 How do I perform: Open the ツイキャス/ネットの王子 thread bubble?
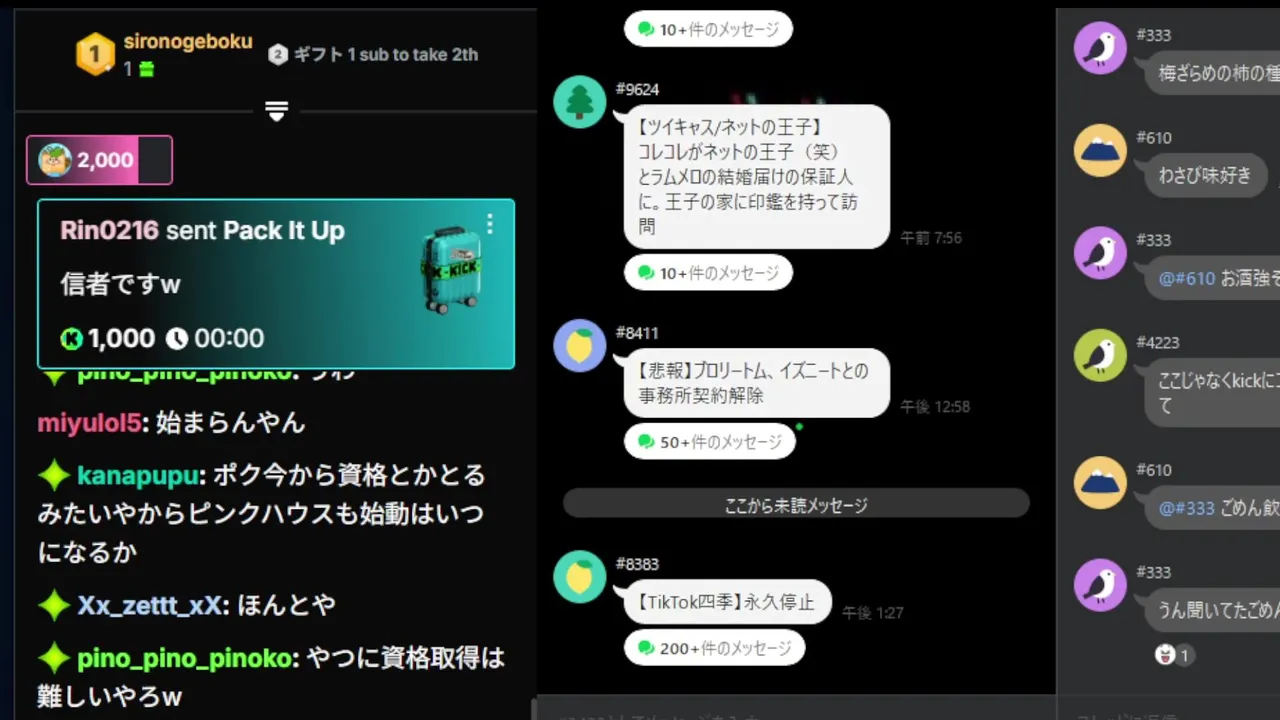coord(755,177)
